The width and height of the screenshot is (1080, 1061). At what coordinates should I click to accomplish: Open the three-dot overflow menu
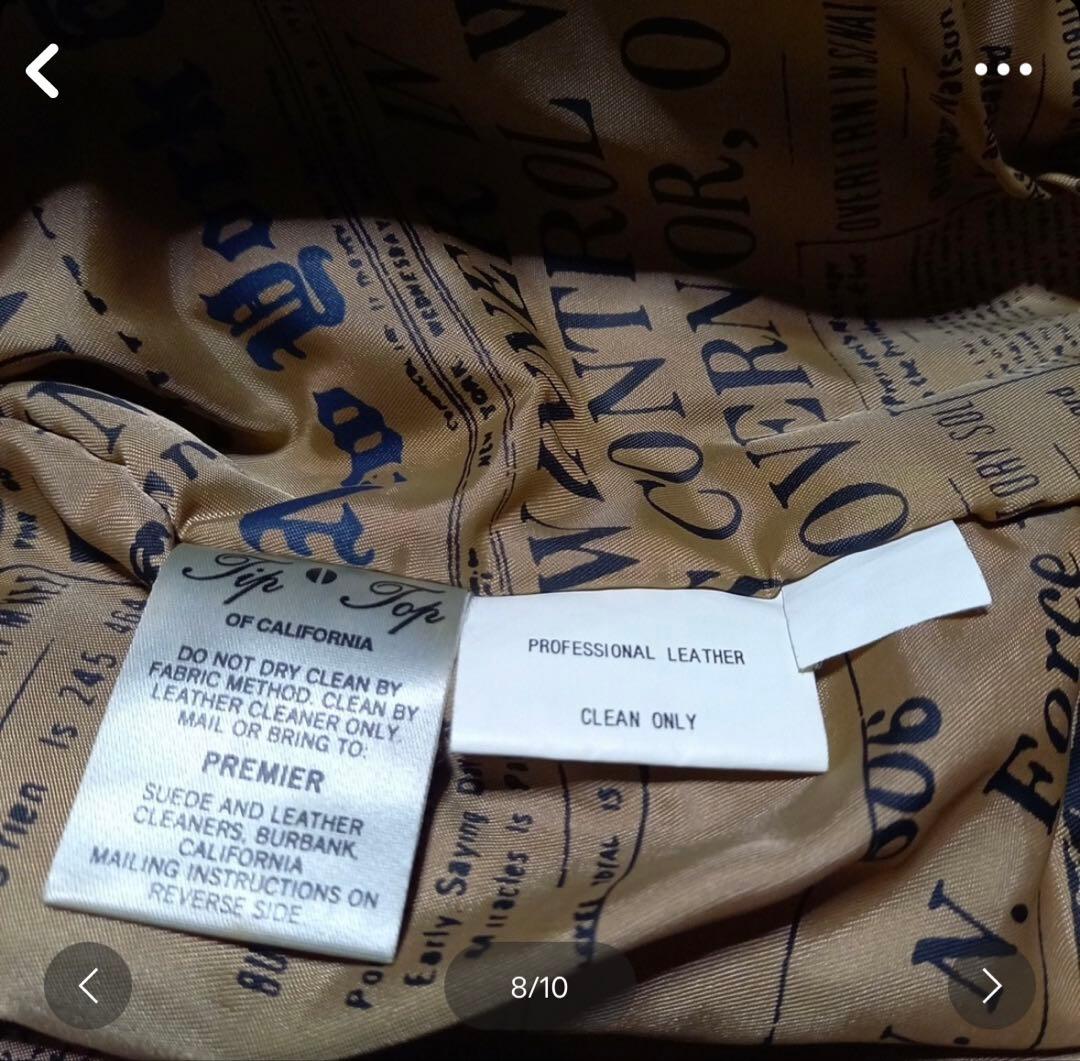[x=1003, y=69]
